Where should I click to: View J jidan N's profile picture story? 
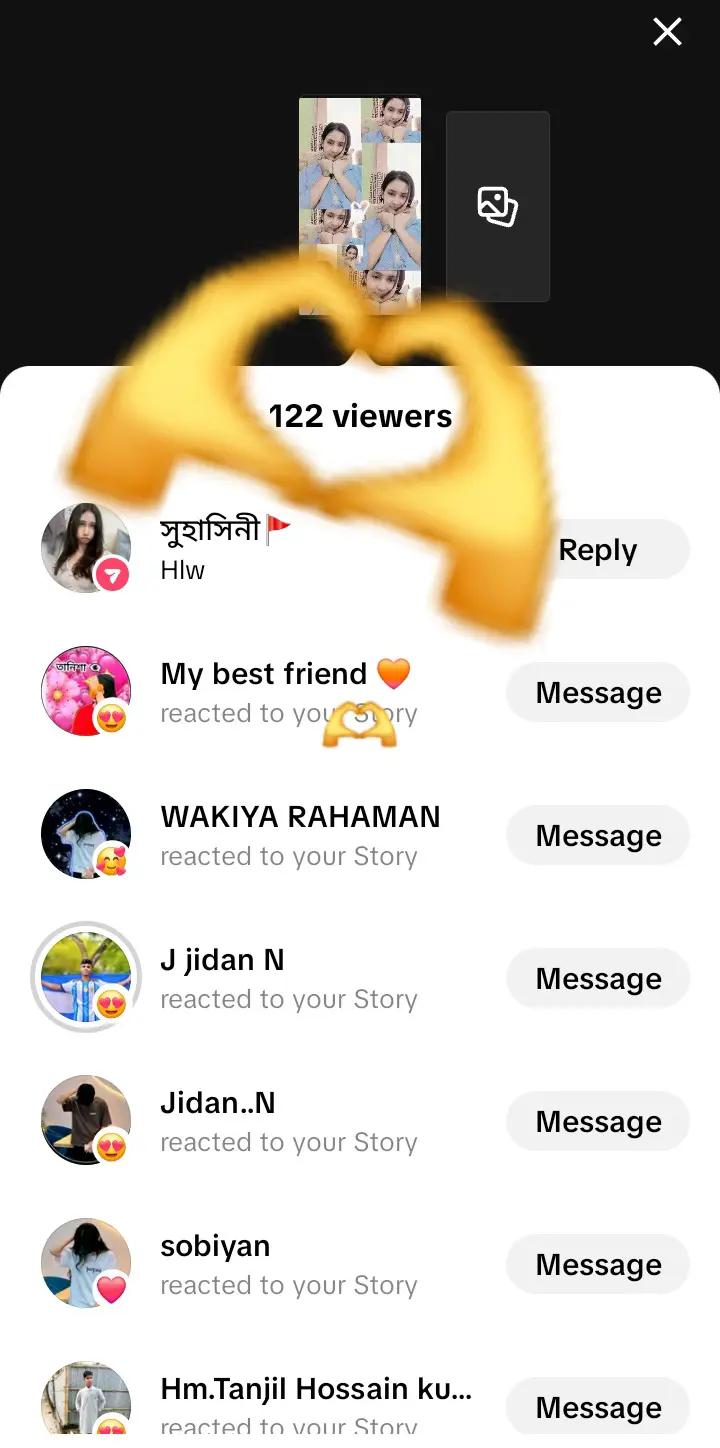pyautogui.click(x=86, y=977)
